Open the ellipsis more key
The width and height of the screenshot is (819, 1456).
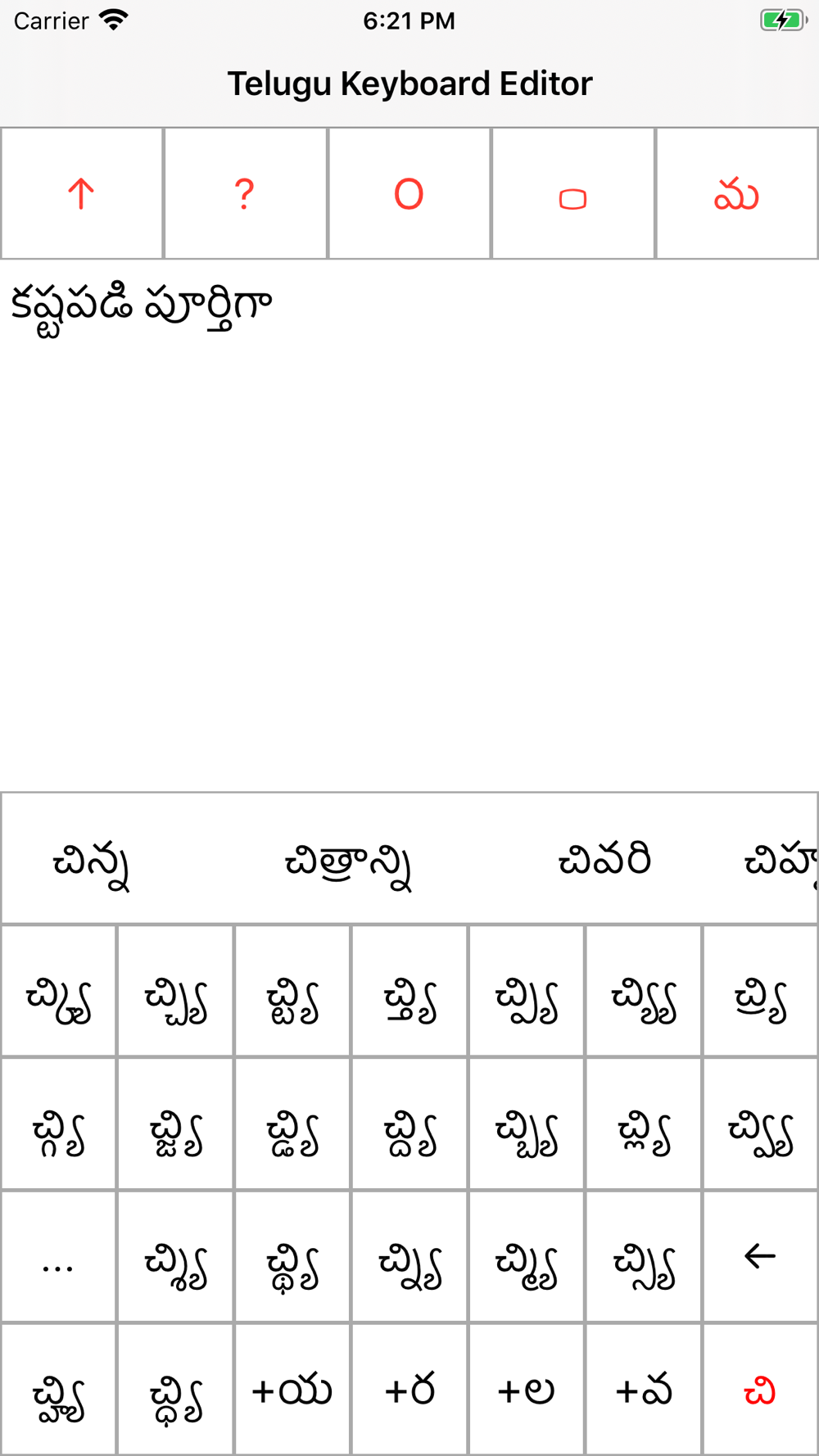click(58, 1256)
